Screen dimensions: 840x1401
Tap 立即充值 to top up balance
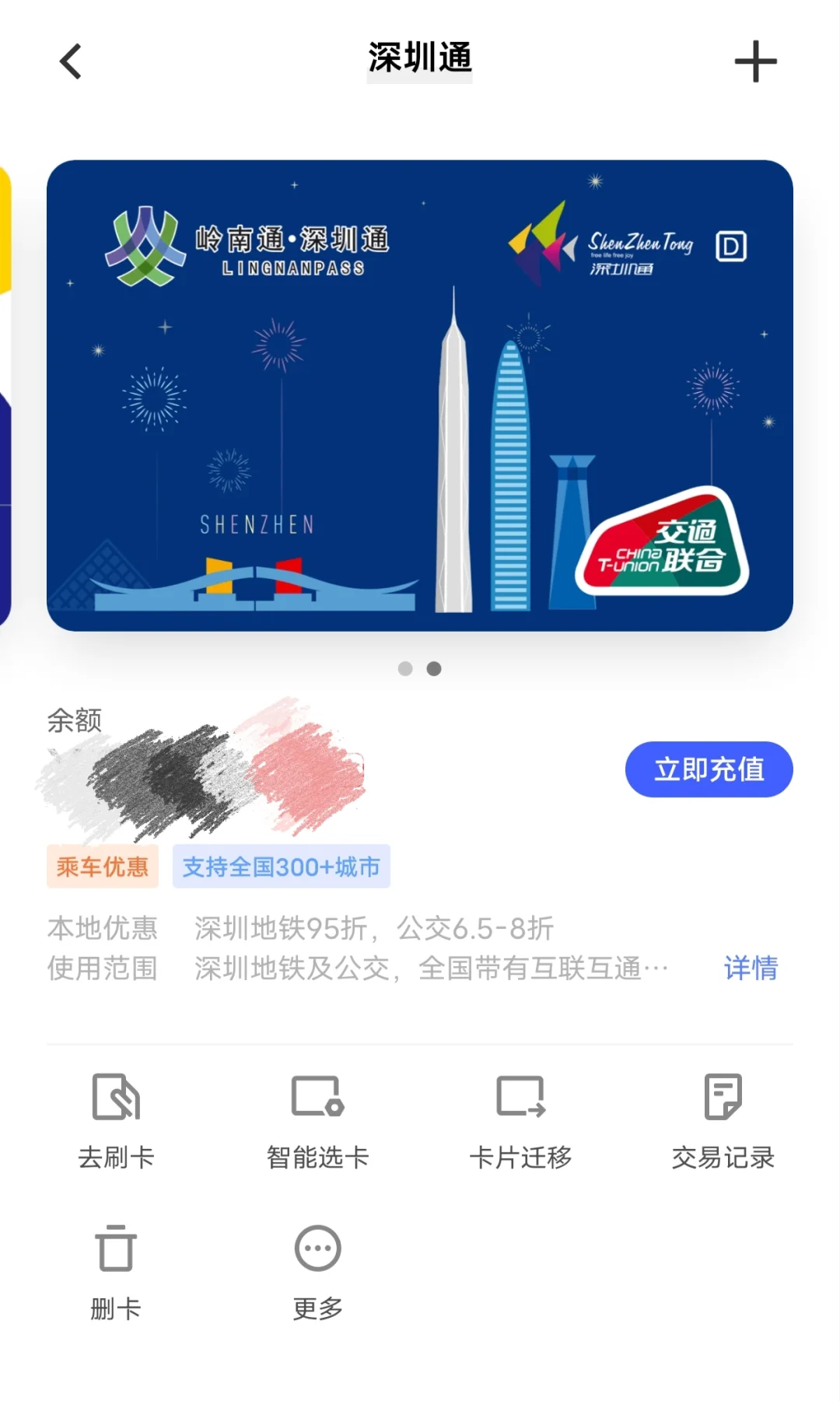(709, 769)
